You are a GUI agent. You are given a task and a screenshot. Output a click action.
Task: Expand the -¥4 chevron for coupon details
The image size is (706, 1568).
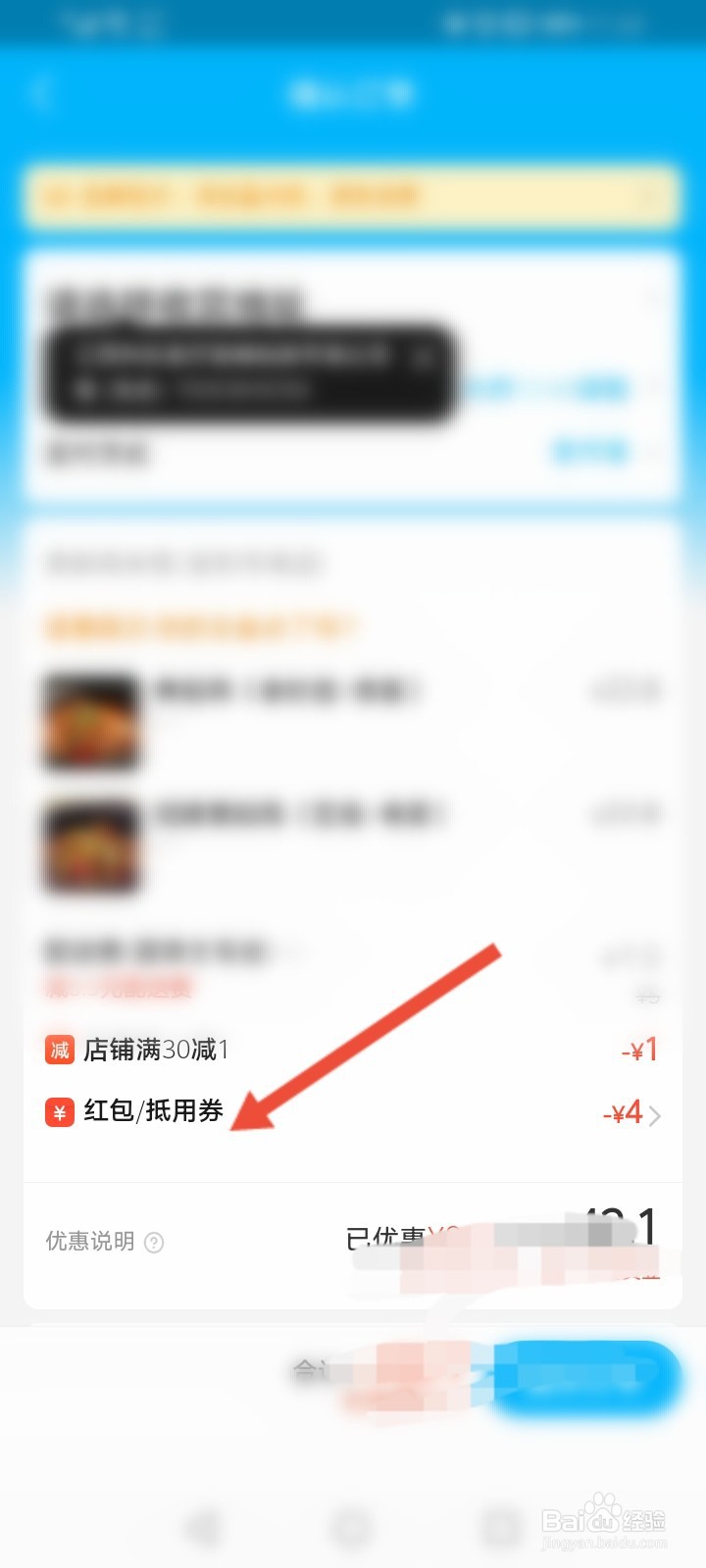657,1115
